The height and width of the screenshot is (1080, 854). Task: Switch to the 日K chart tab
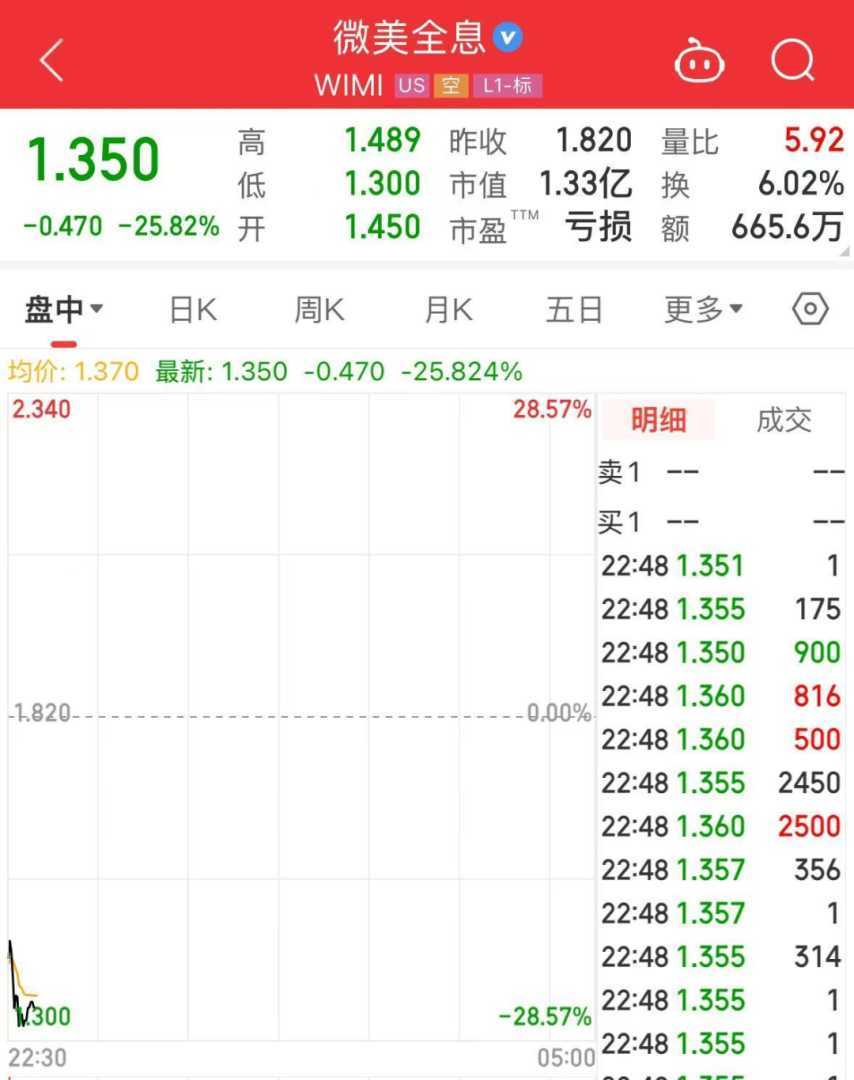click(193, 310)
